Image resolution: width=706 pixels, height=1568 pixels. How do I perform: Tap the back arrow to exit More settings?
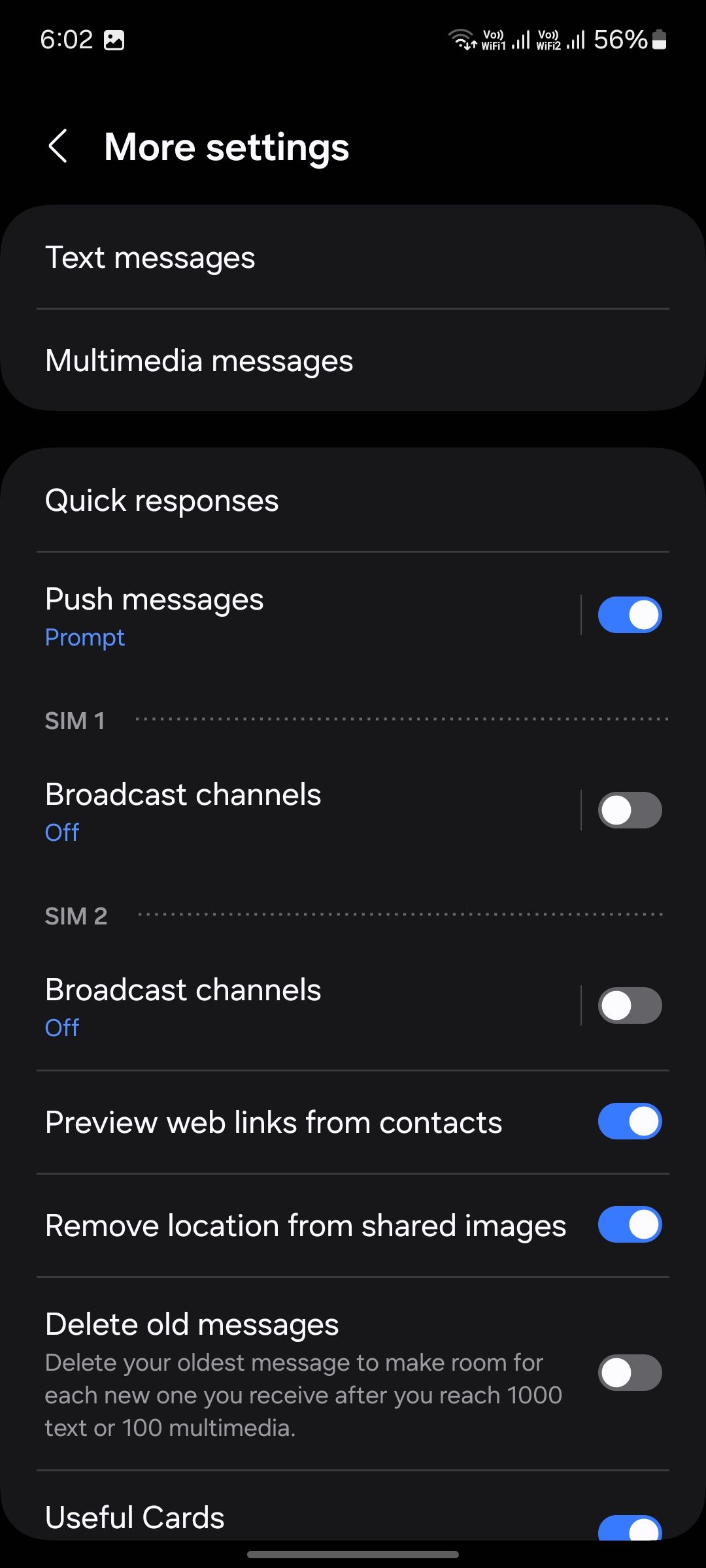[x=58, y=146]
